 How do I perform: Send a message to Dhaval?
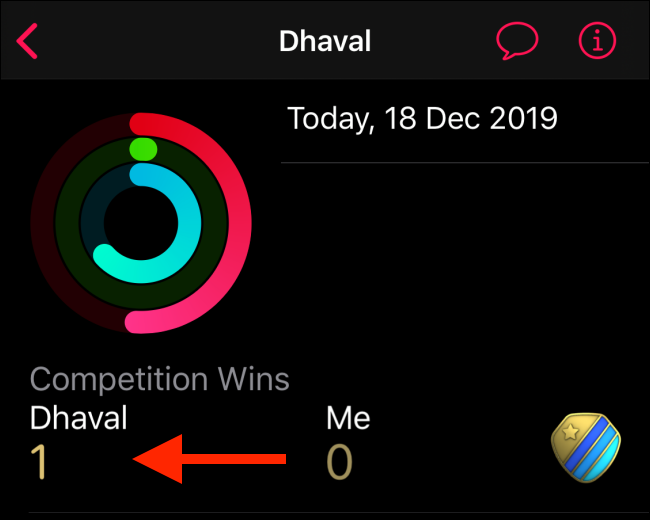pos(517,41)
